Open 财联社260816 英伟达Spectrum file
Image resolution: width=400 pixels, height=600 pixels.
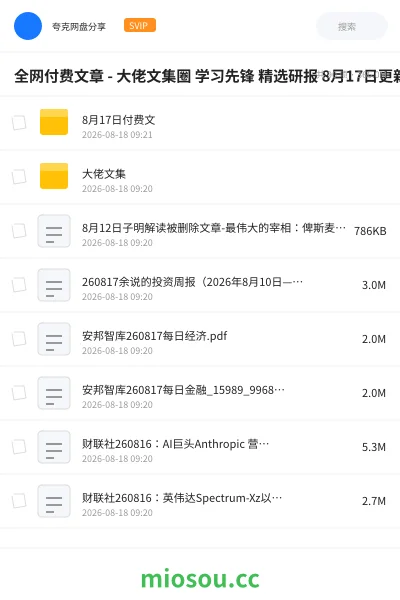pos(200,501)
